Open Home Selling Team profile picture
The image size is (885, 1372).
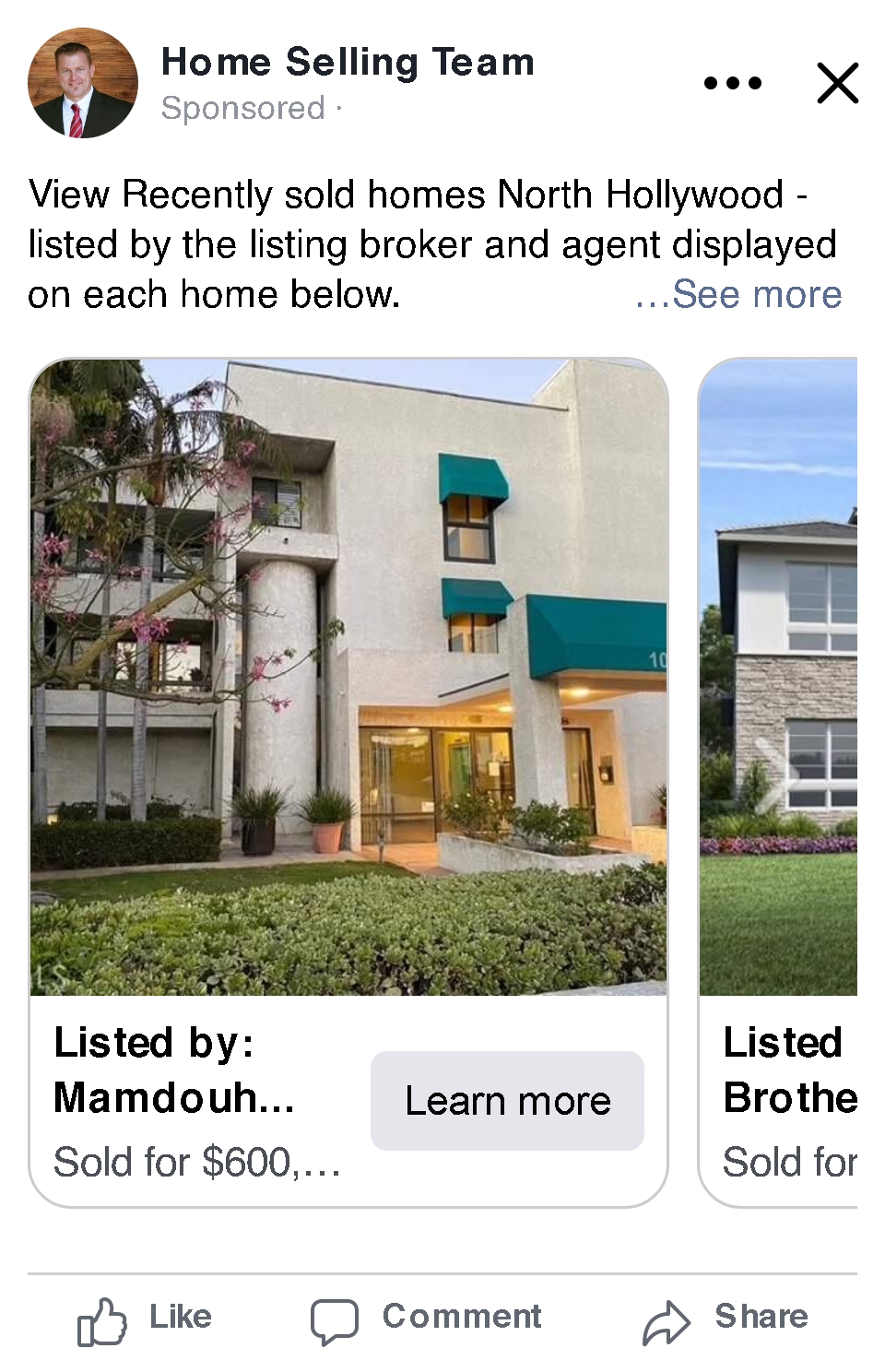coord(83,83)
